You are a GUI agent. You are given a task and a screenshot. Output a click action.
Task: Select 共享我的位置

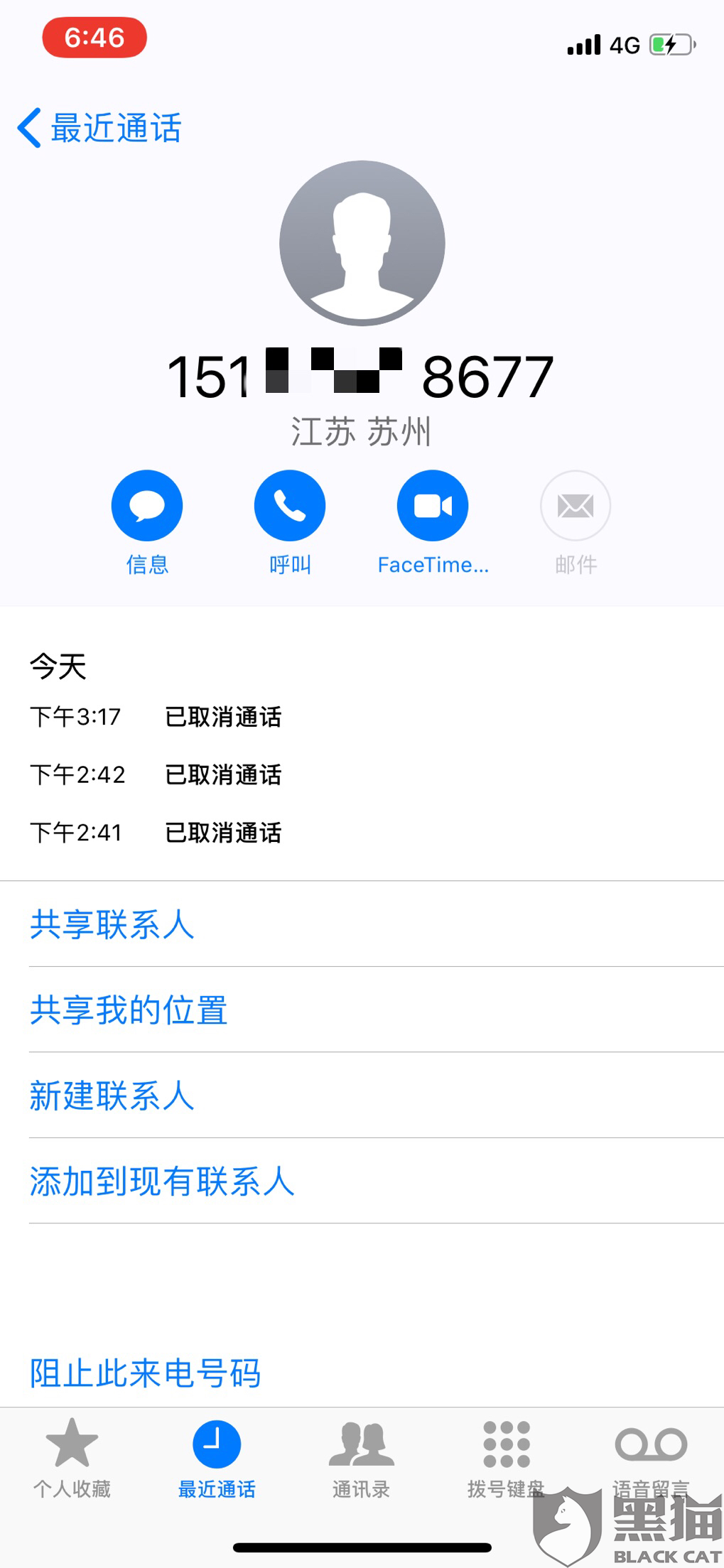point(129,1010)
